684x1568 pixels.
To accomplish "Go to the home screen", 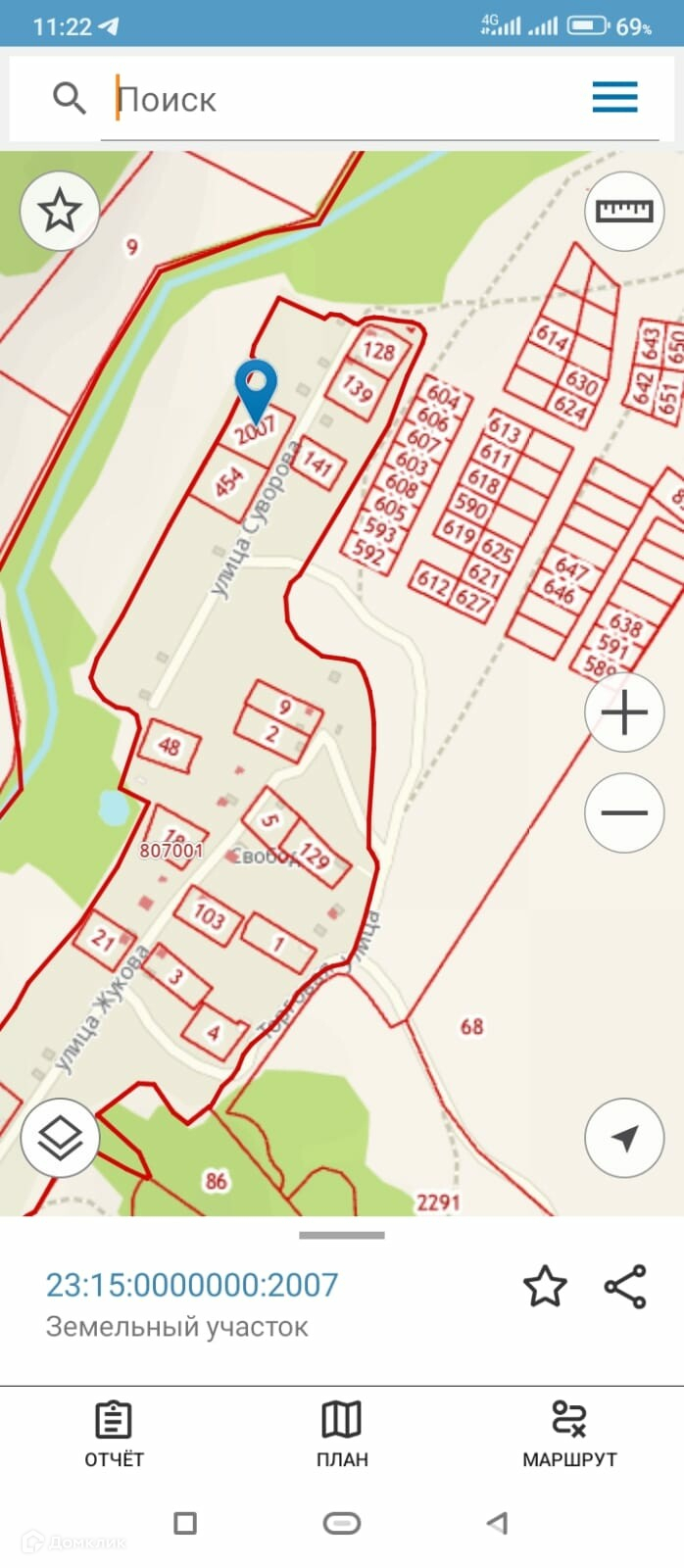I will pyautogui.click(x=342, y=1523).
